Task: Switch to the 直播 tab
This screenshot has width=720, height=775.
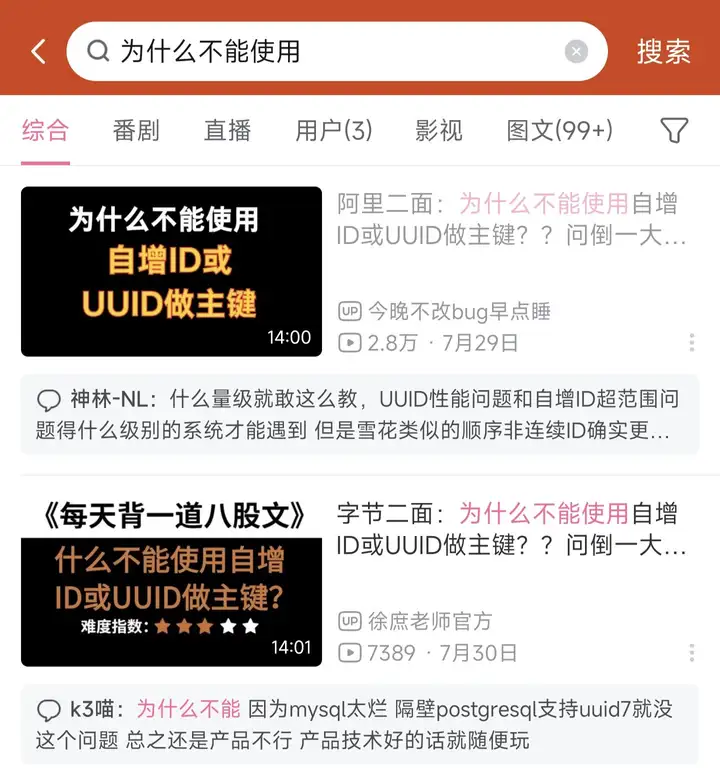Action: click(226, 131)
